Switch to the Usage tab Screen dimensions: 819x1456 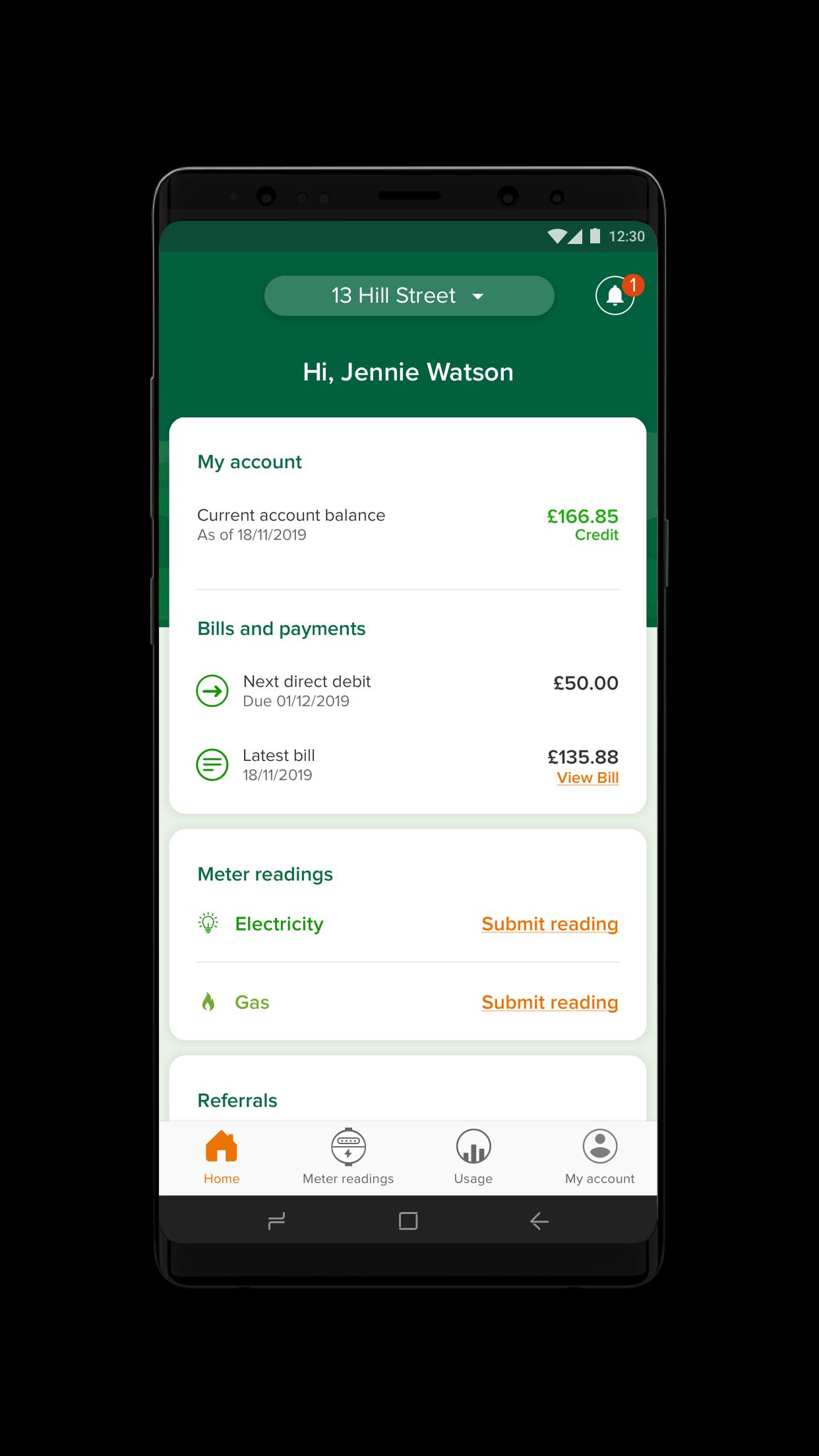pyautogui.click(x=473, y=1157)
